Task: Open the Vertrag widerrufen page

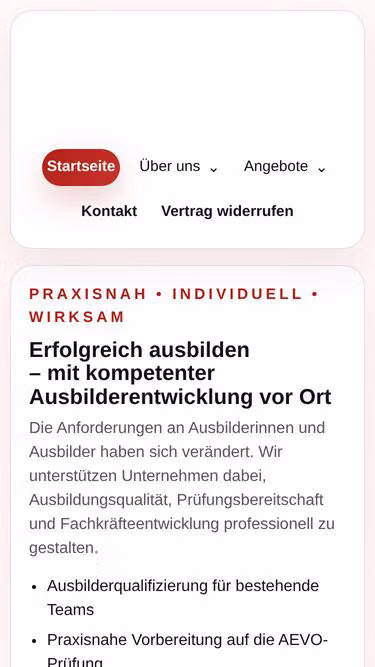Action: [227, 211]
